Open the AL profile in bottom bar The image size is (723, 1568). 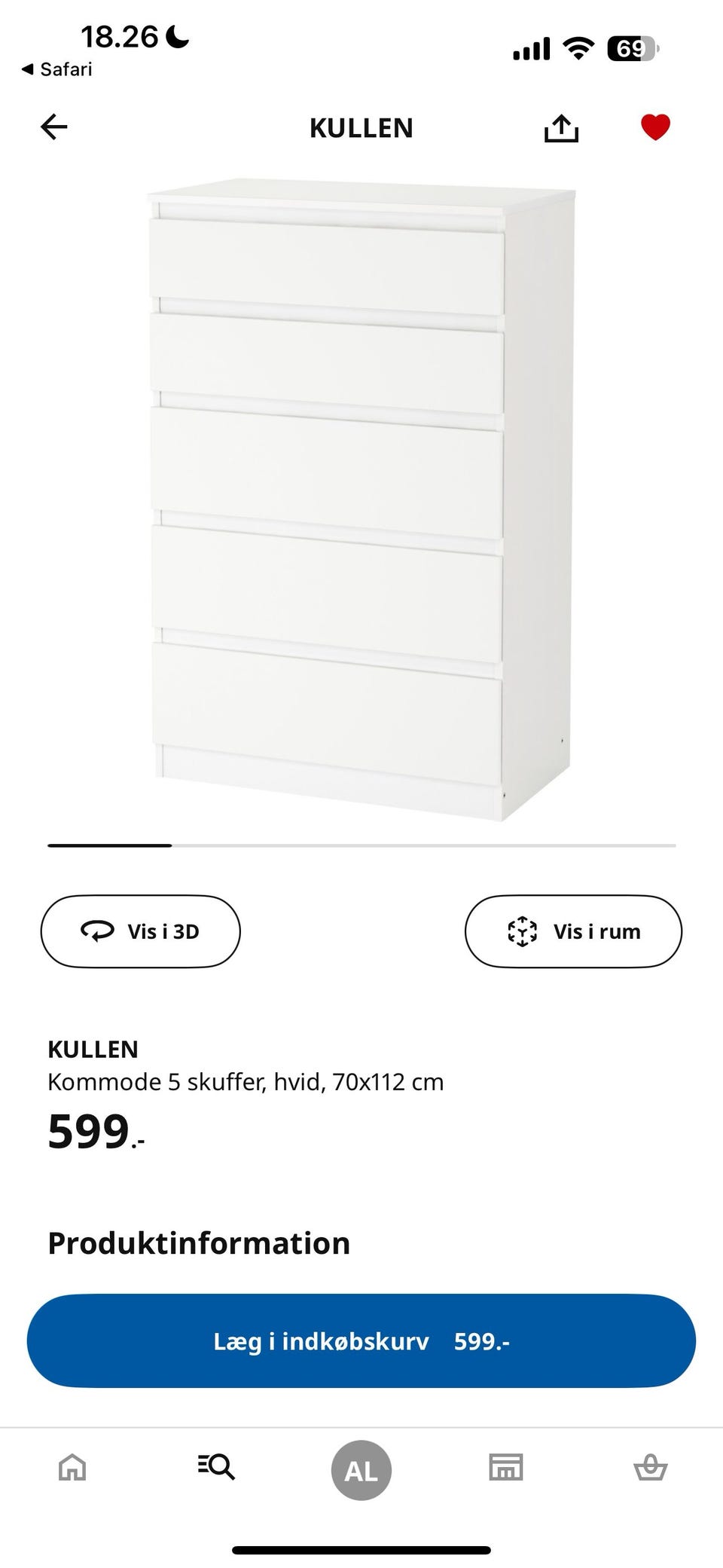coord(361,1468)
